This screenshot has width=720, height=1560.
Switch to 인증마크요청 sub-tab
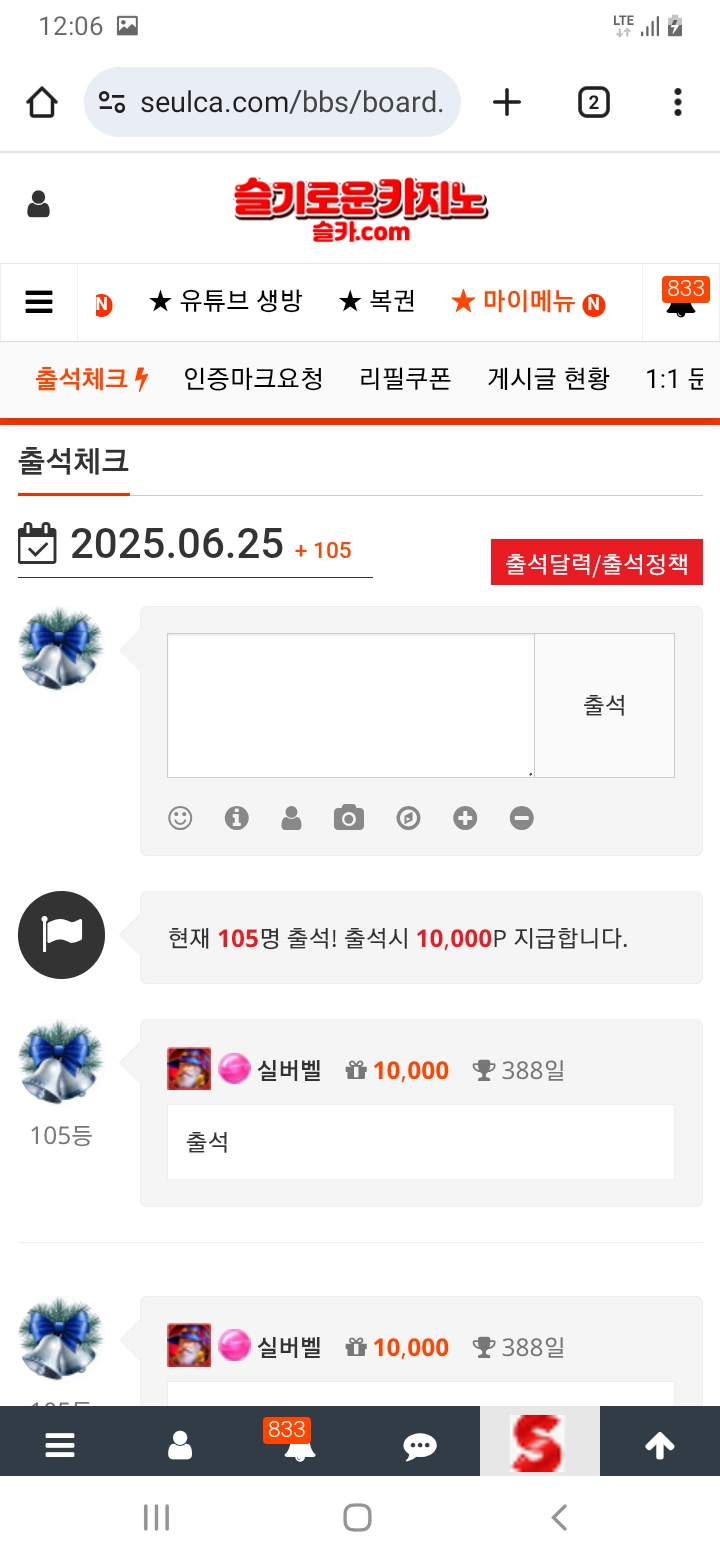click(x=253, y=379)
